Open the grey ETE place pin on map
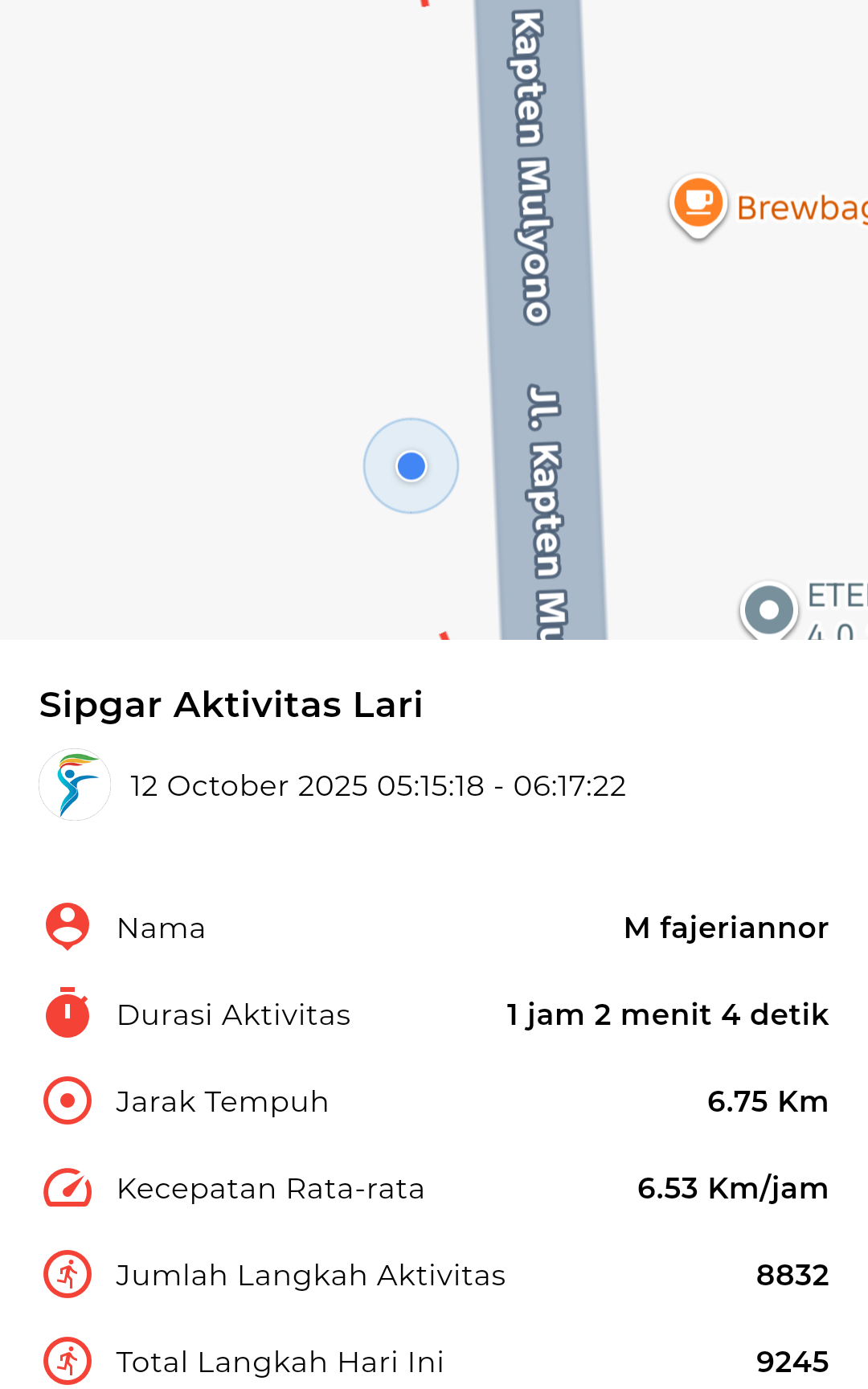Image resolution: width=868 pixels, height=1389 pixels. [768, 610]
